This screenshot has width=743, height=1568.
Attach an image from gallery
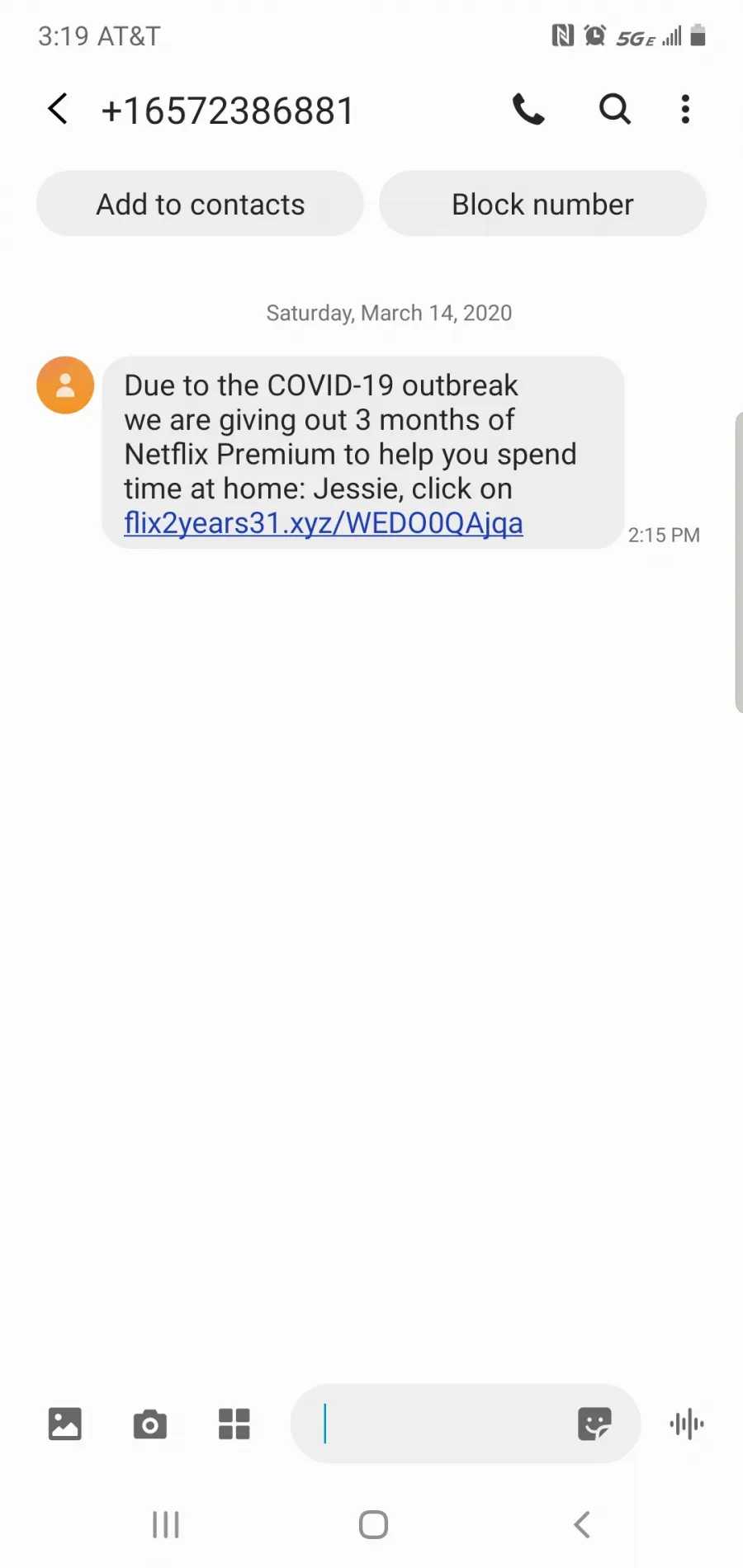[x=65, y=1424]
